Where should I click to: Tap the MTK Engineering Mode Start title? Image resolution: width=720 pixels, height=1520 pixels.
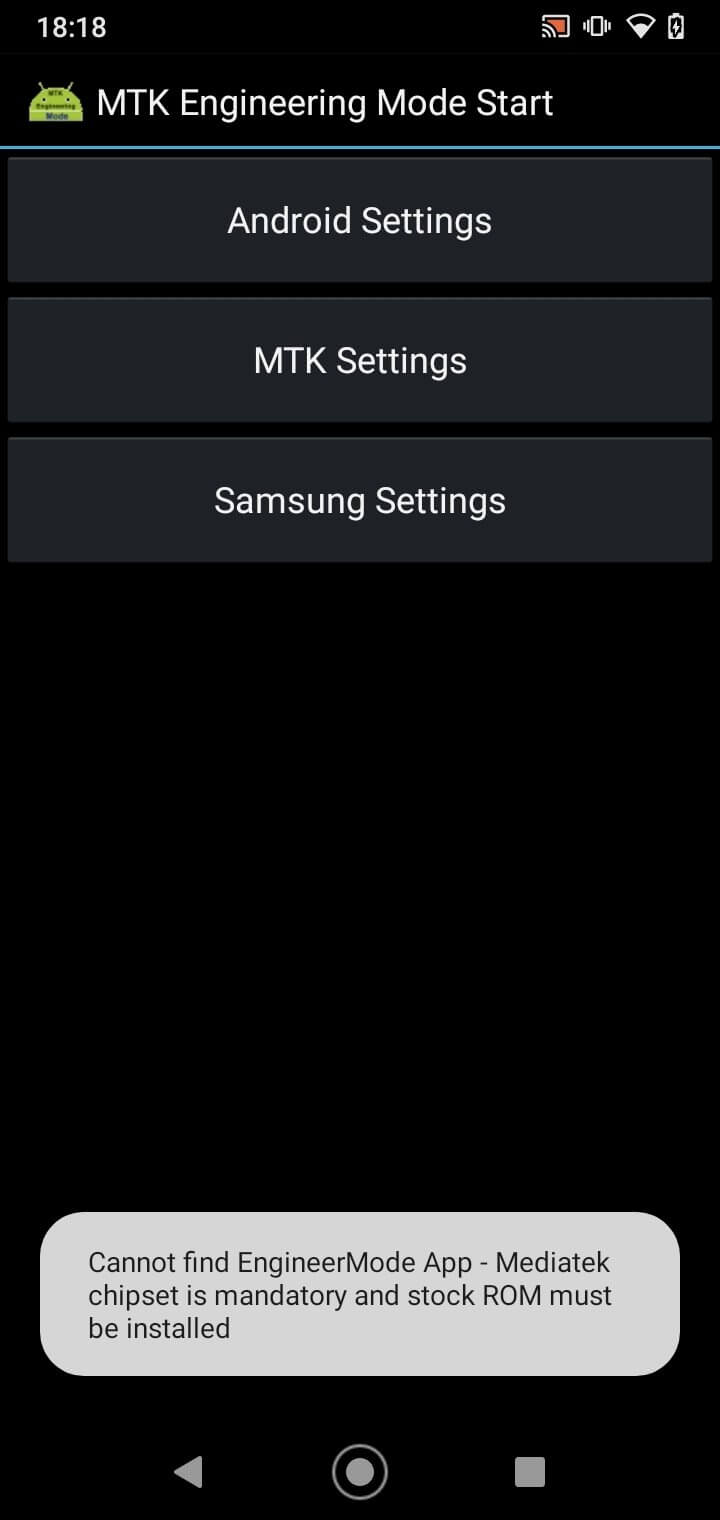(323, 102)
